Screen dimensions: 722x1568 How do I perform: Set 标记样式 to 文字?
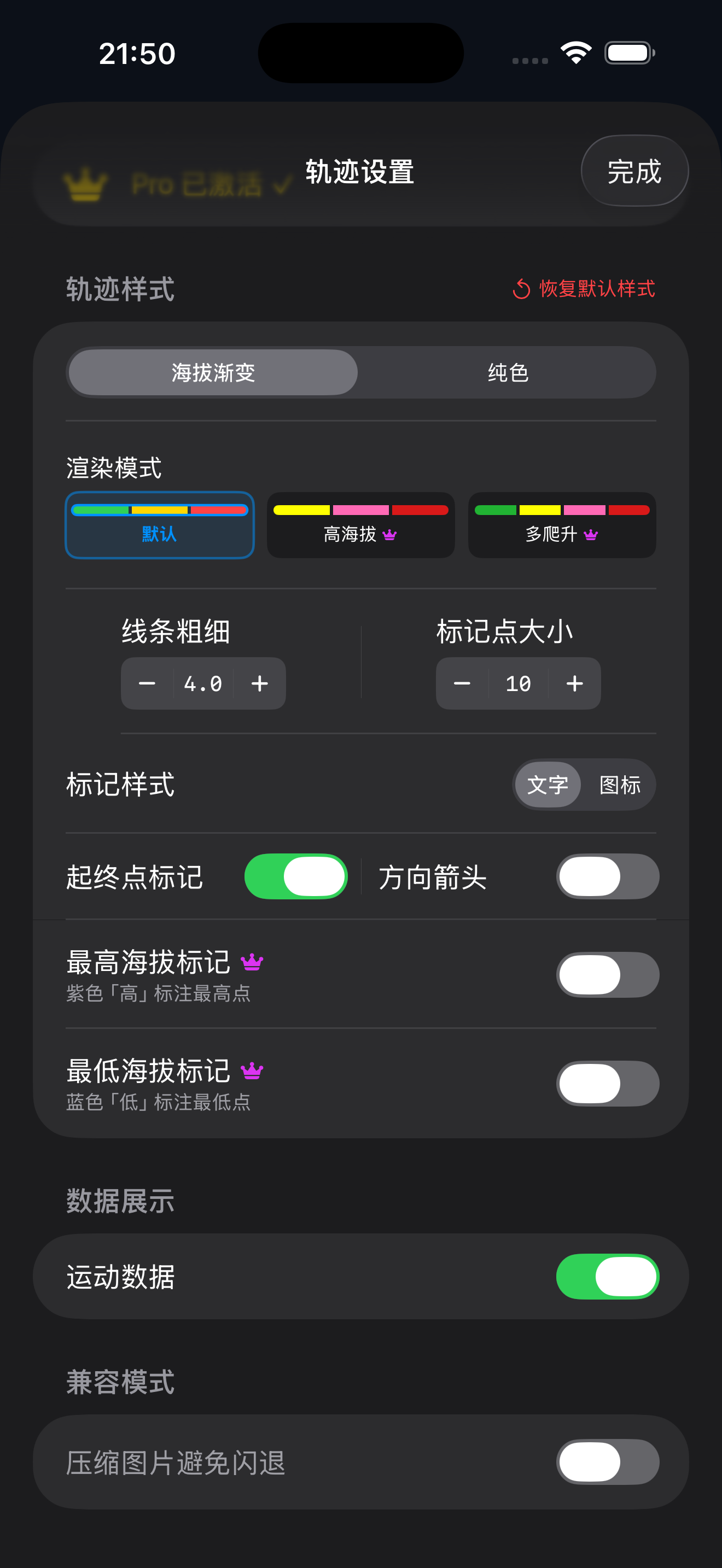click(x=548, y=785)
